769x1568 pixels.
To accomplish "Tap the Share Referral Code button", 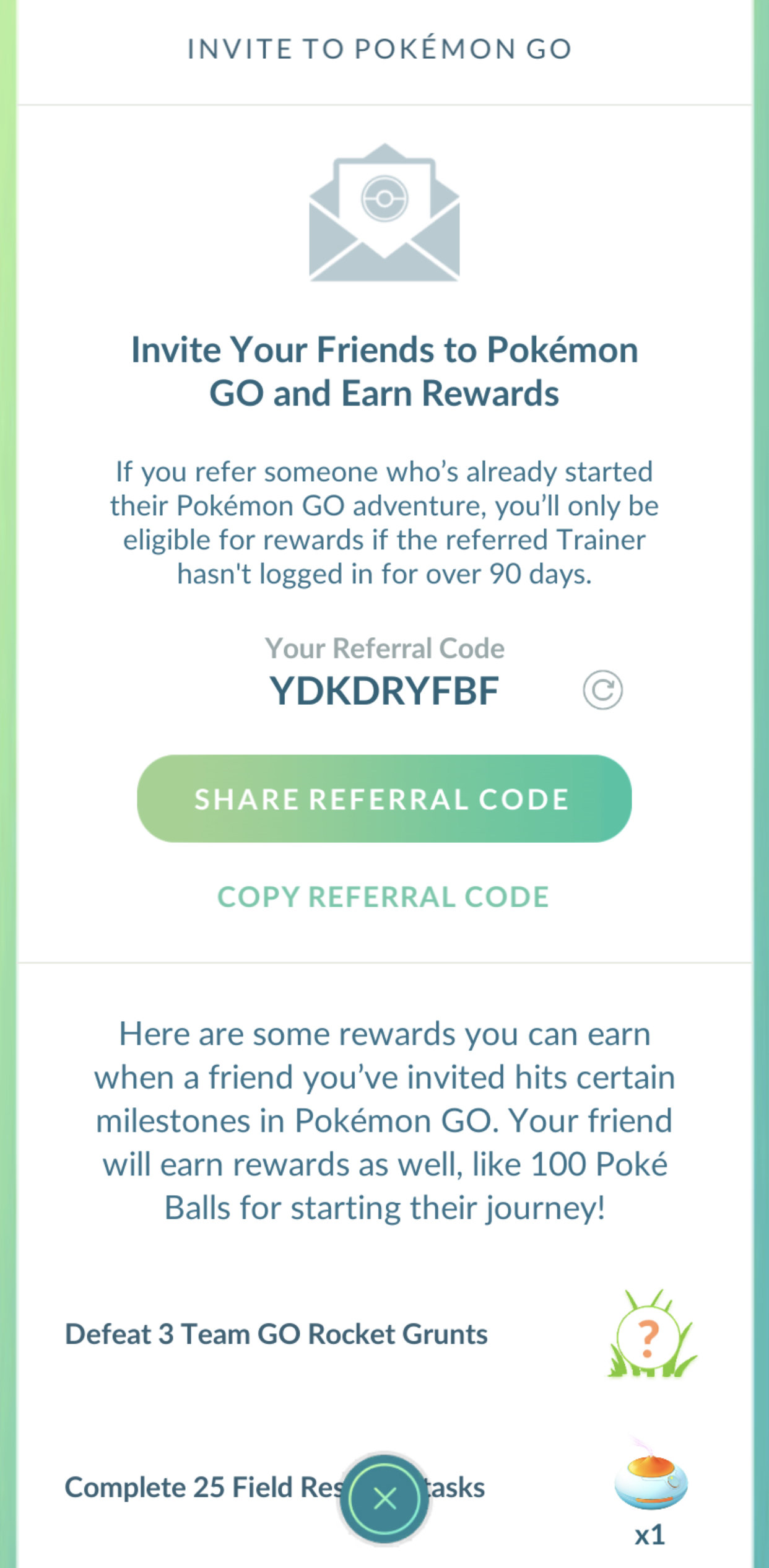I will (384, 798).
